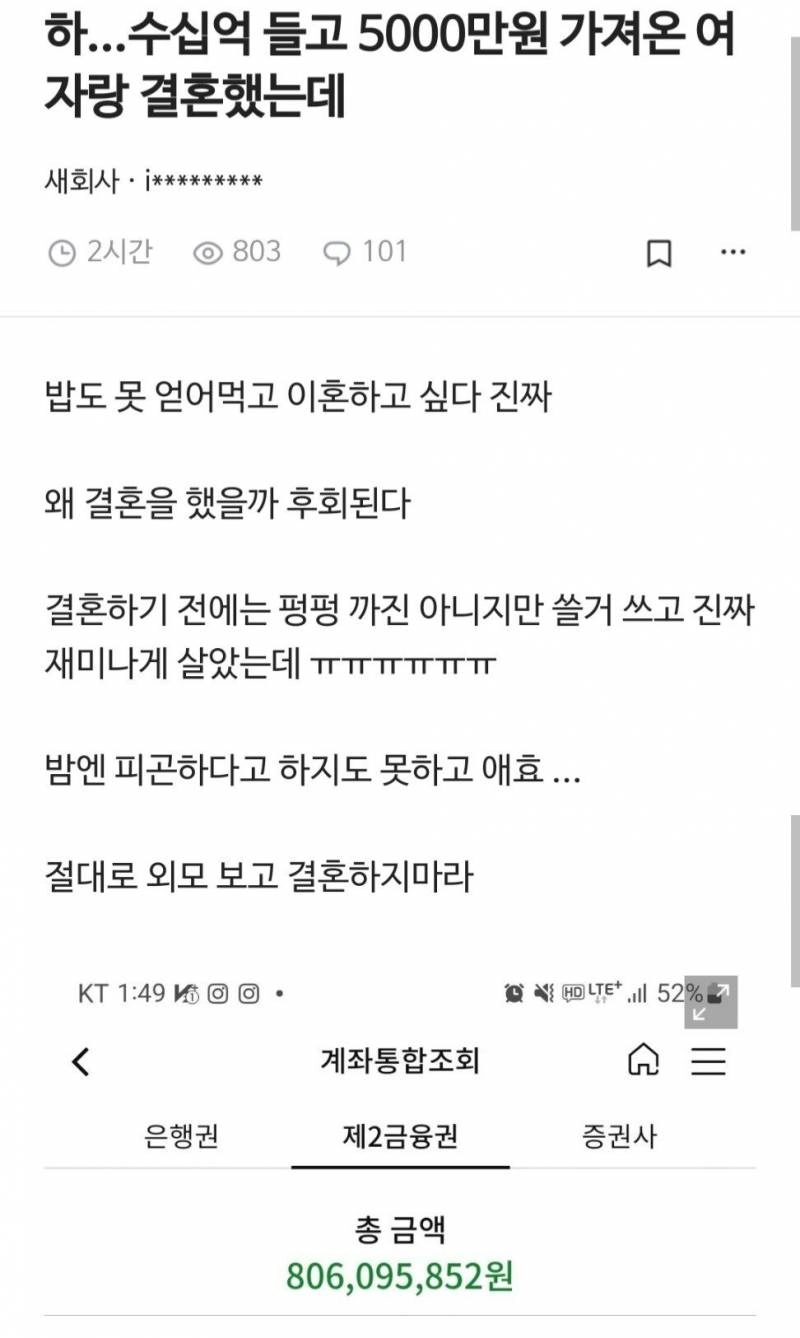Tap the clock icon next to 2시간
Screen dimensions: 800x1338
tap(60, 253)
